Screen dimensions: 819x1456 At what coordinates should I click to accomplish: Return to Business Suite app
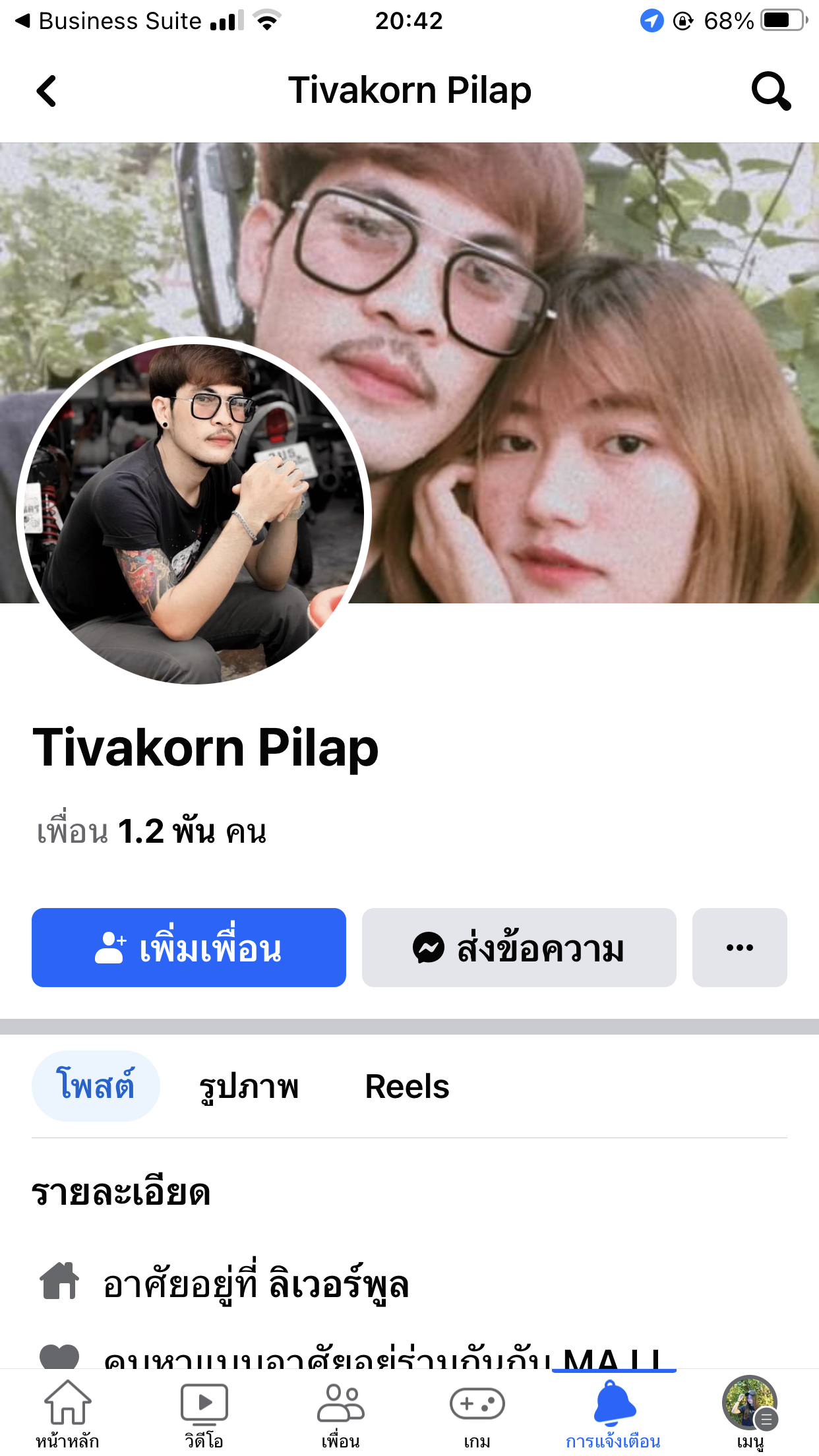pyautogui.click(x=109, y=21)
